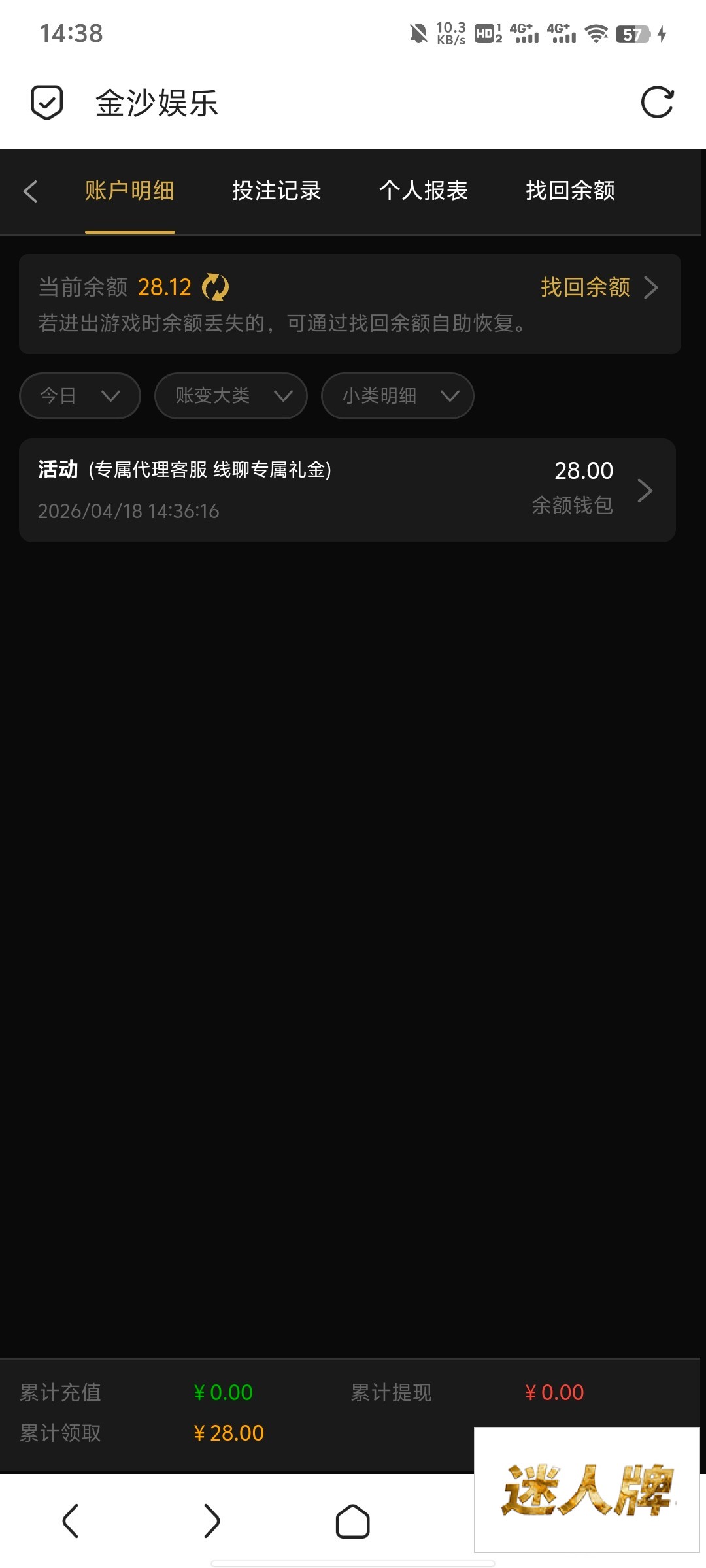Expand the 小类明细 dropdown

coord(397,396)
